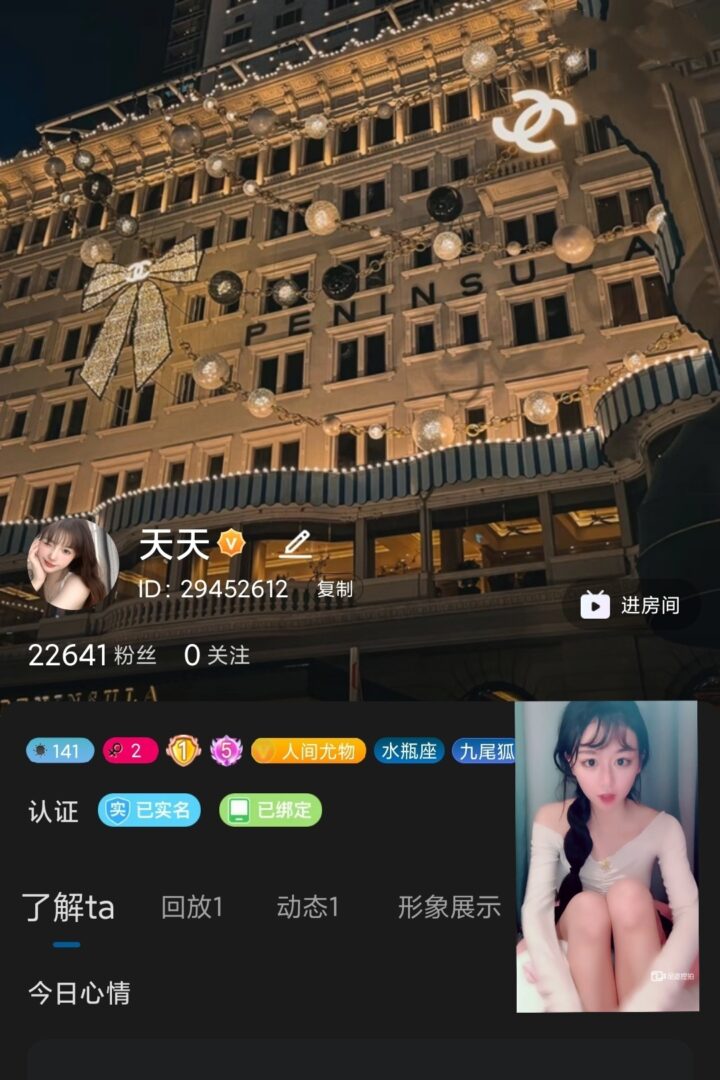Edit the nickname with the pencil icon
This screenshot has height=1080, width=720.
coord(296,544)
